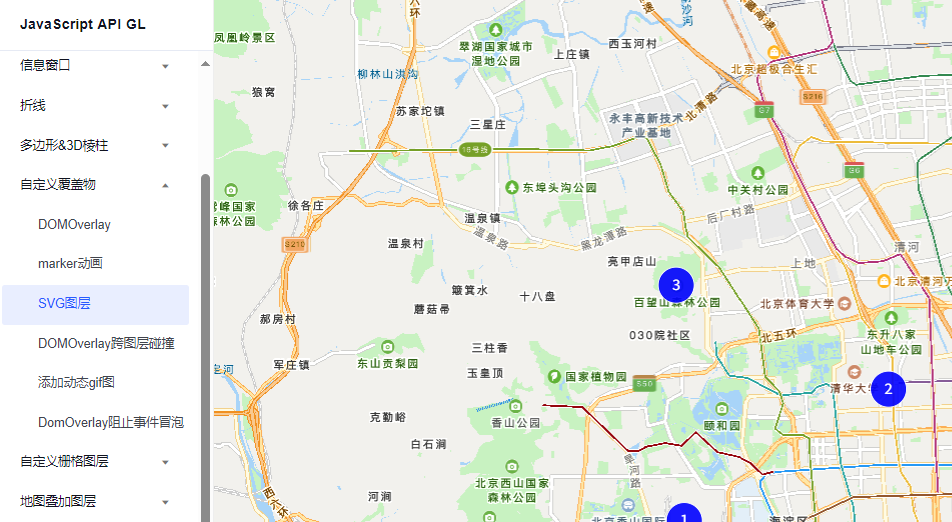Viewport: 952px width, 522px height.
Task: Open the marker动画 example
Action: [71, 264]
